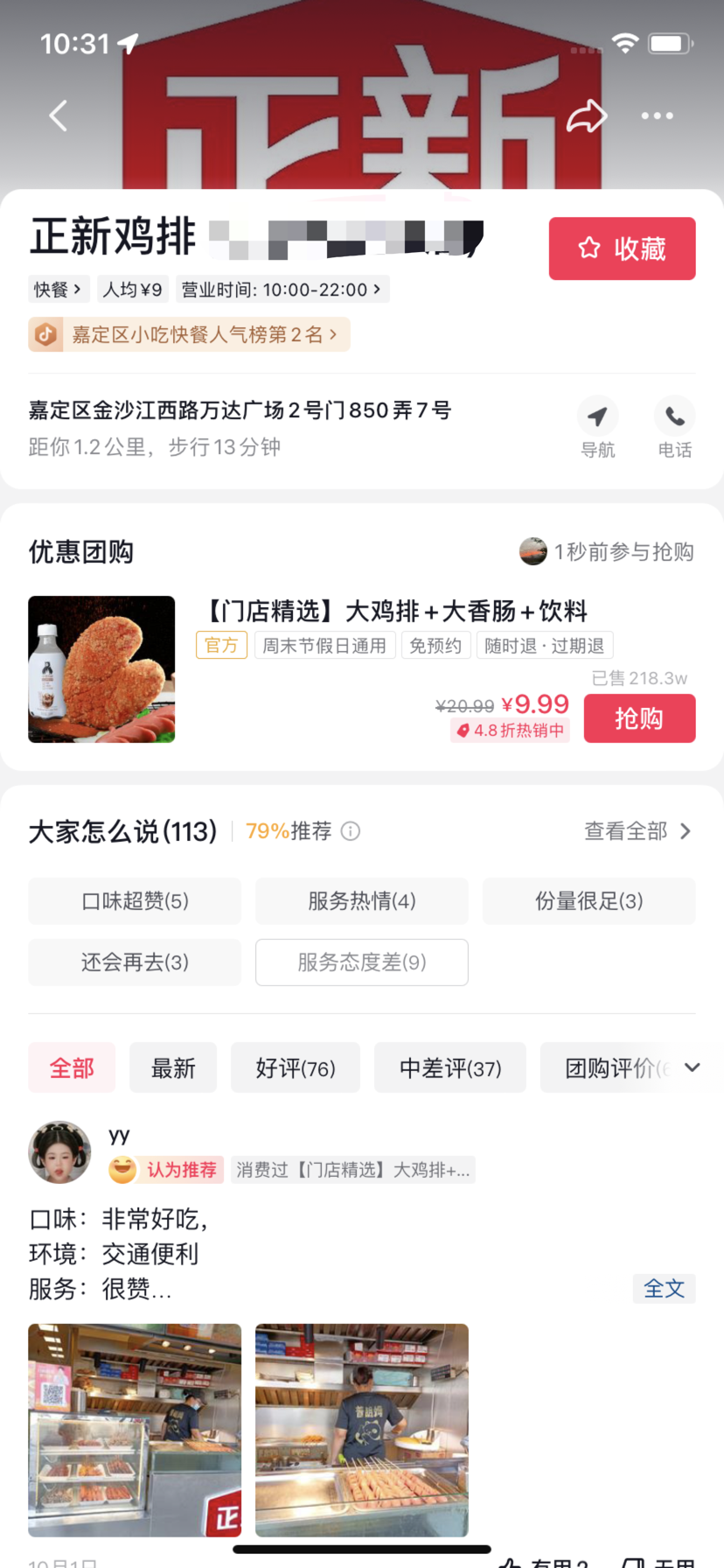Go back using the top-left arrow
Image resolution: width=724 pixels, height=1568 pixels.
[x=59, y=115]
